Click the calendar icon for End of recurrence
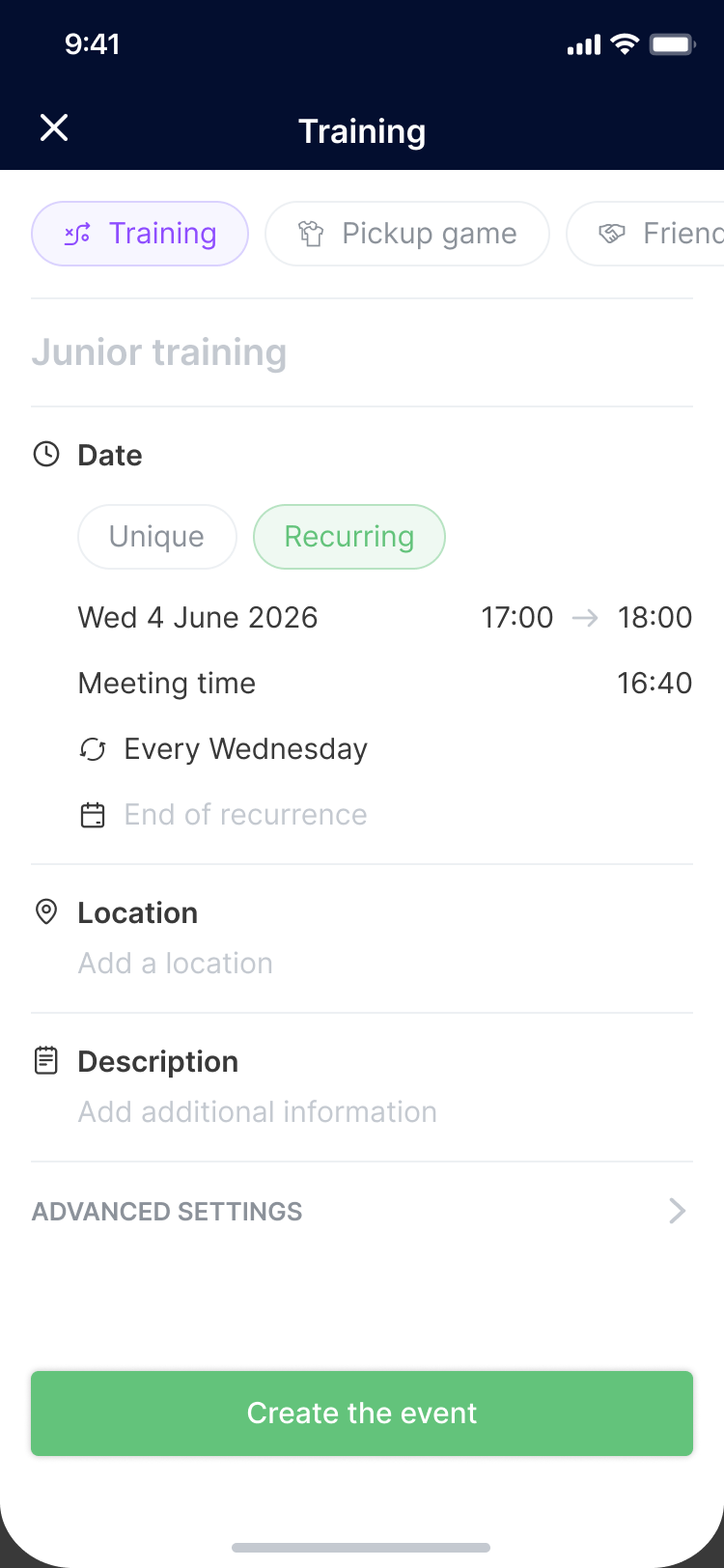 [92, 814]
